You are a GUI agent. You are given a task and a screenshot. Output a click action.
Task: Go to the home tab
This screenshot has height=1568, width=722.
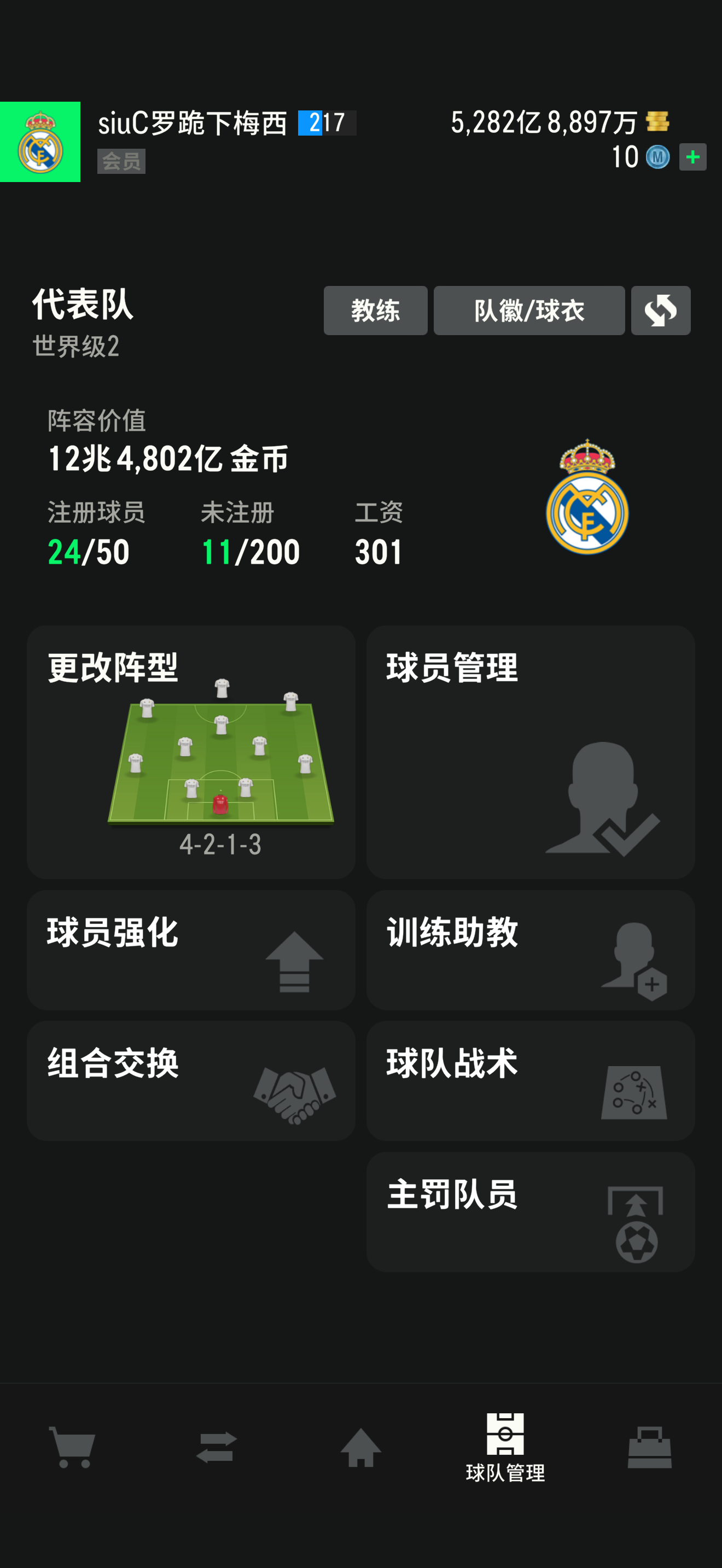[x=360, y=1448]
